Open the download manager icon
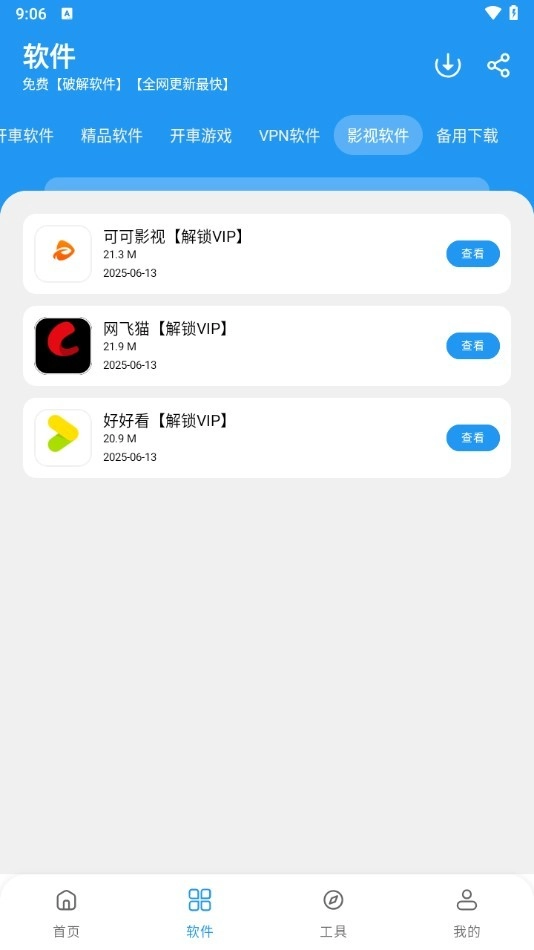This screenshot has width=534, height=950. pos(448,65)
